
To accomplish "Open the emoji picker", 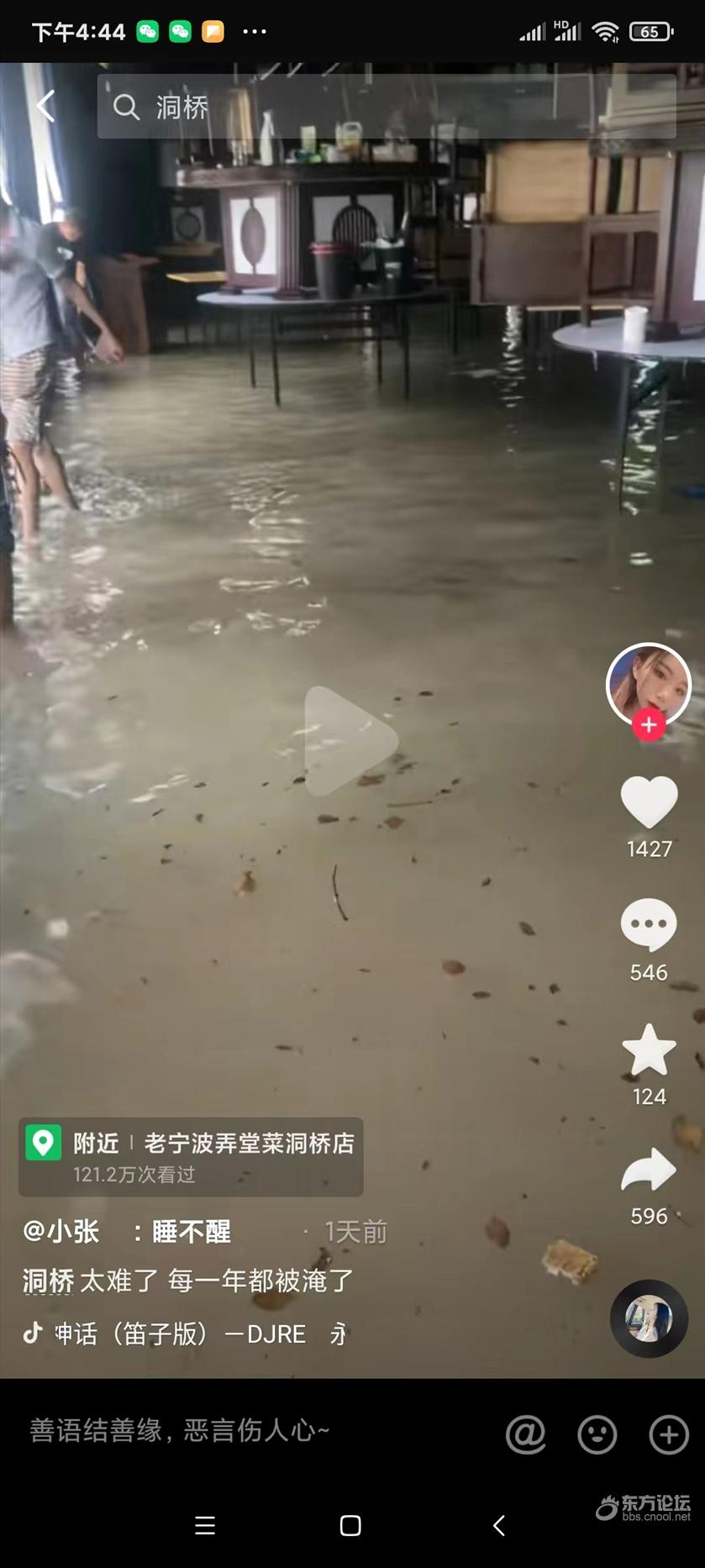I will 597,1434.
